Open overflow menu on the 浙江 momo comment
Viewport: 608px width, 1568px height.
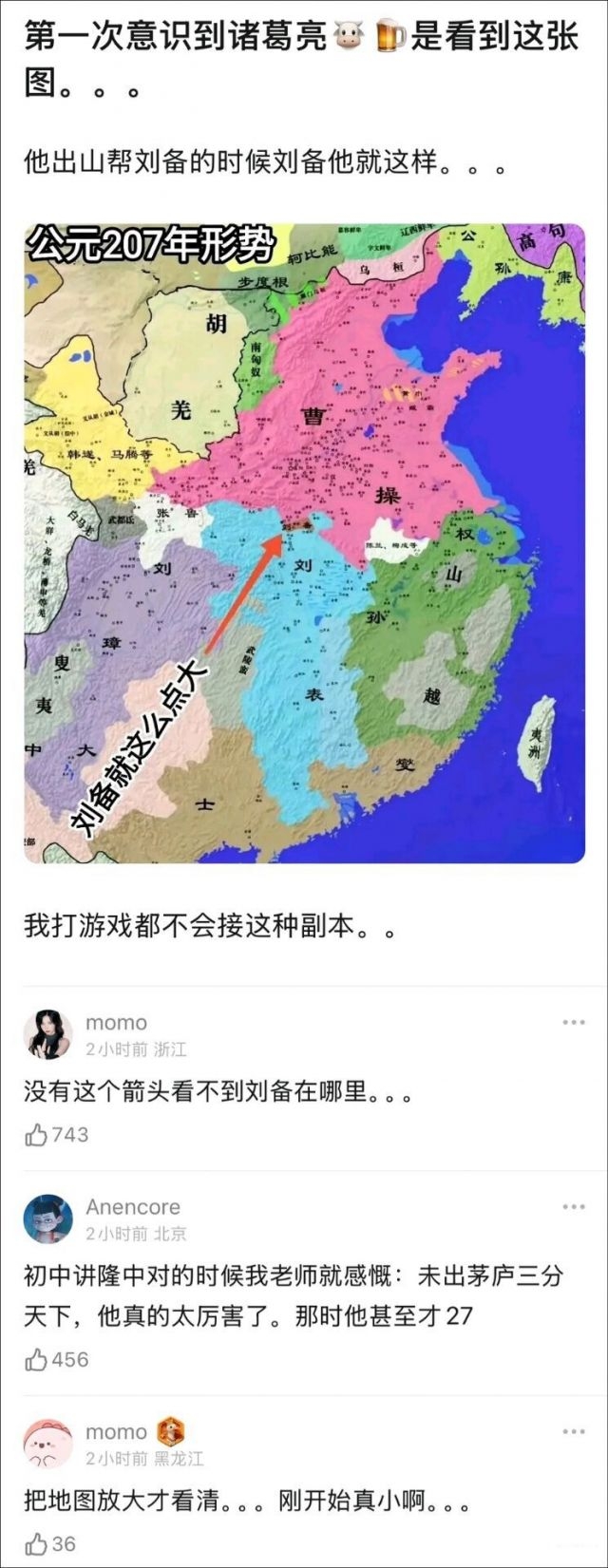point(574,1023)
